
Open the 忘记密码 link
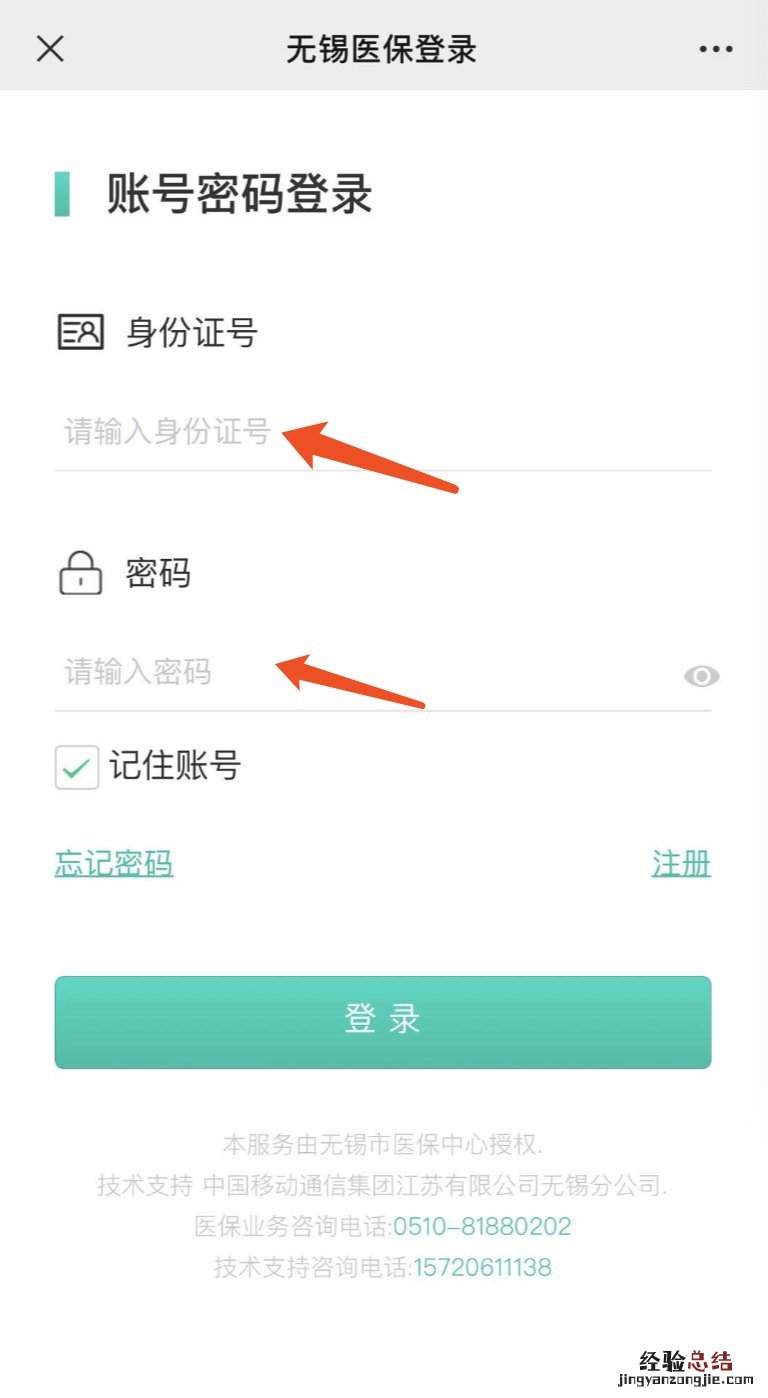(113, 863)
